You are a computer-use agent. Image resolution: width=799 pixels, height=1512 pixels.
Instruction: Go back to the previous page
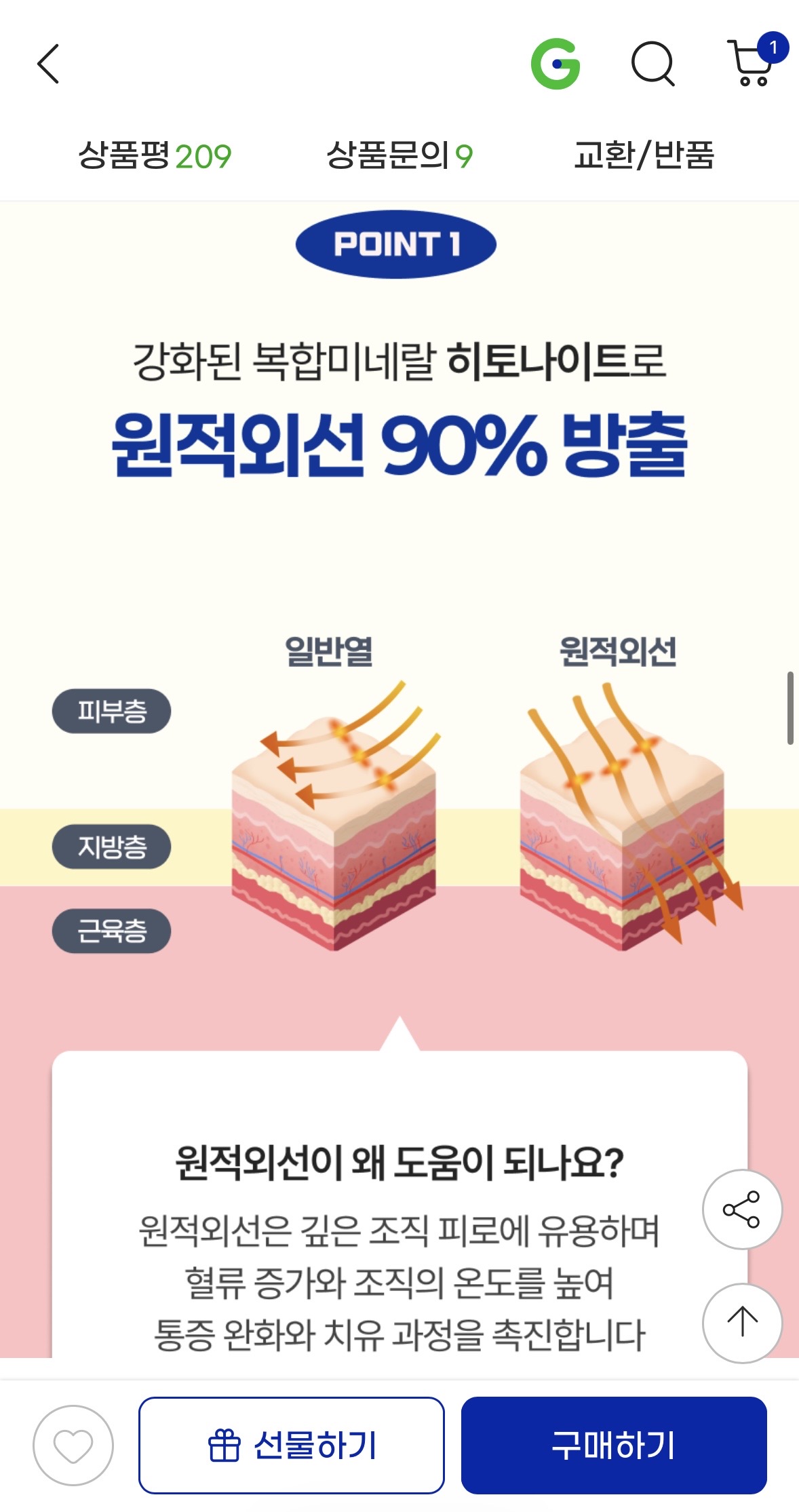(x=48, y=64)
